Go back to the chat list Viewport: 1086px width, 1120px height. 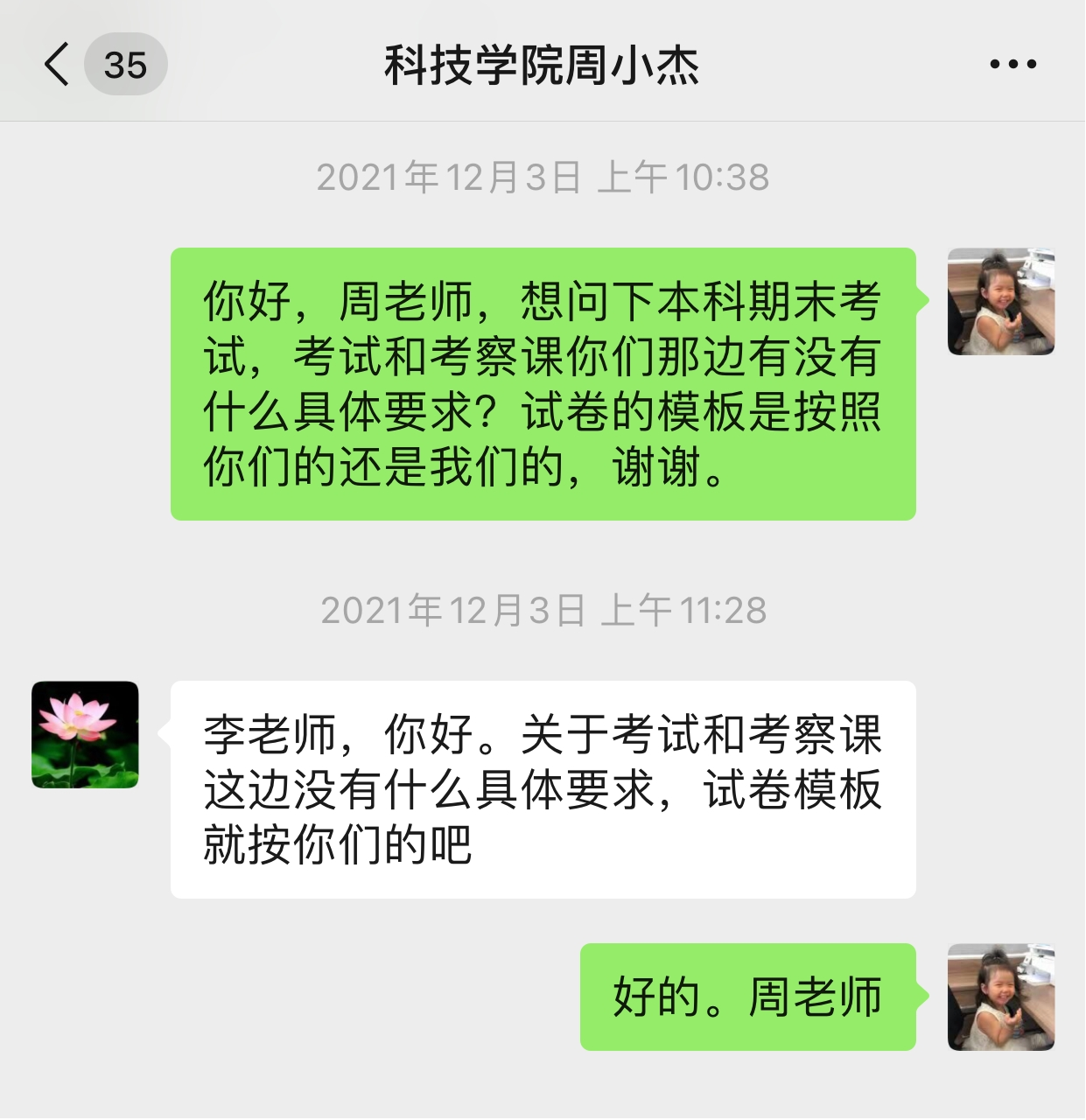pos(58,65)
